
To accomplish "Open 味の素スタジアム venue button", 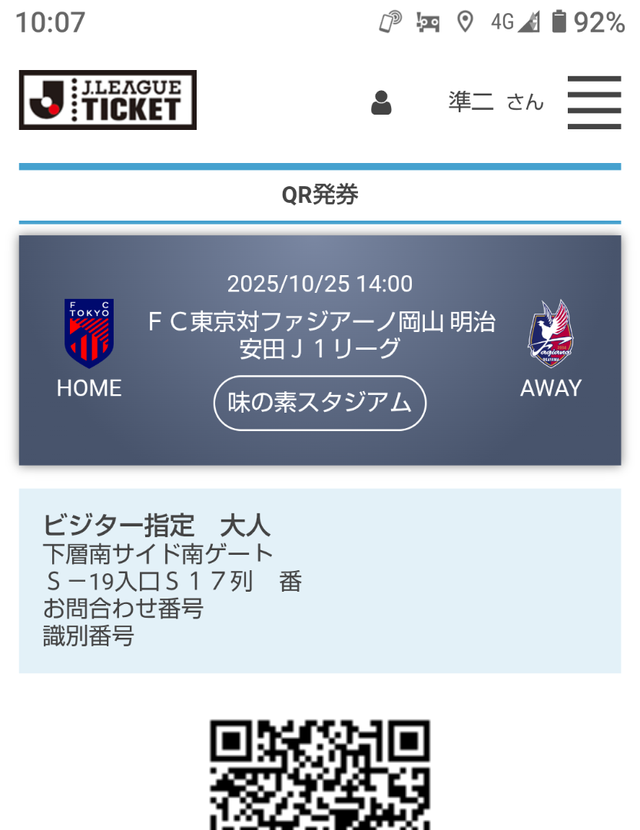I will (x=320, y=403).
